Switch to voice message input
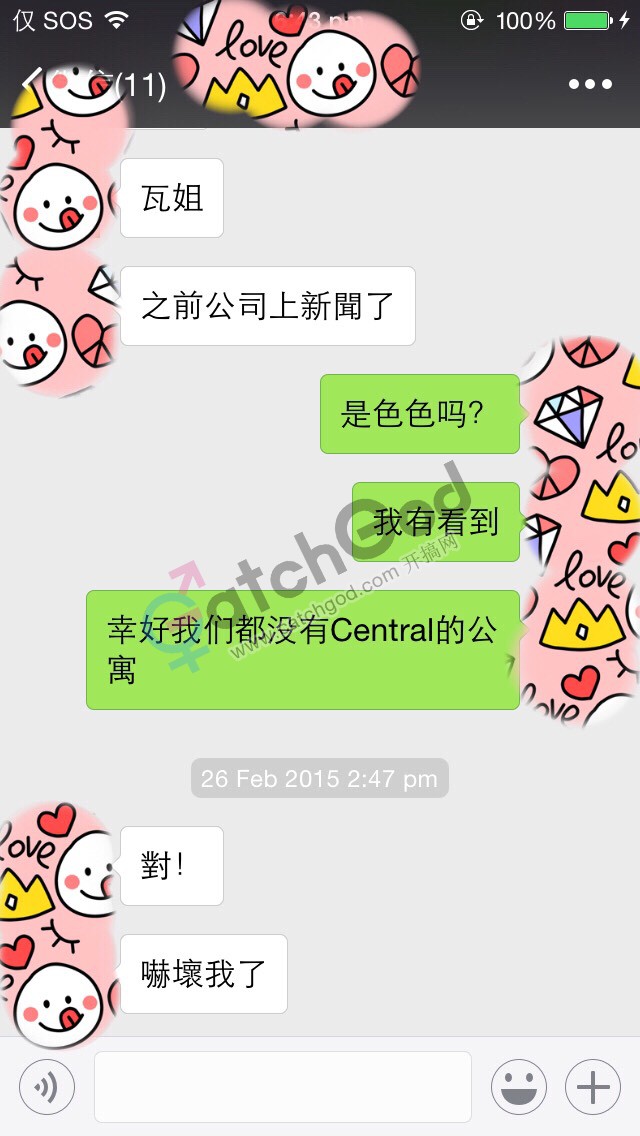The width and height of the screenshot is (640, 1136). pos(47,1087)
